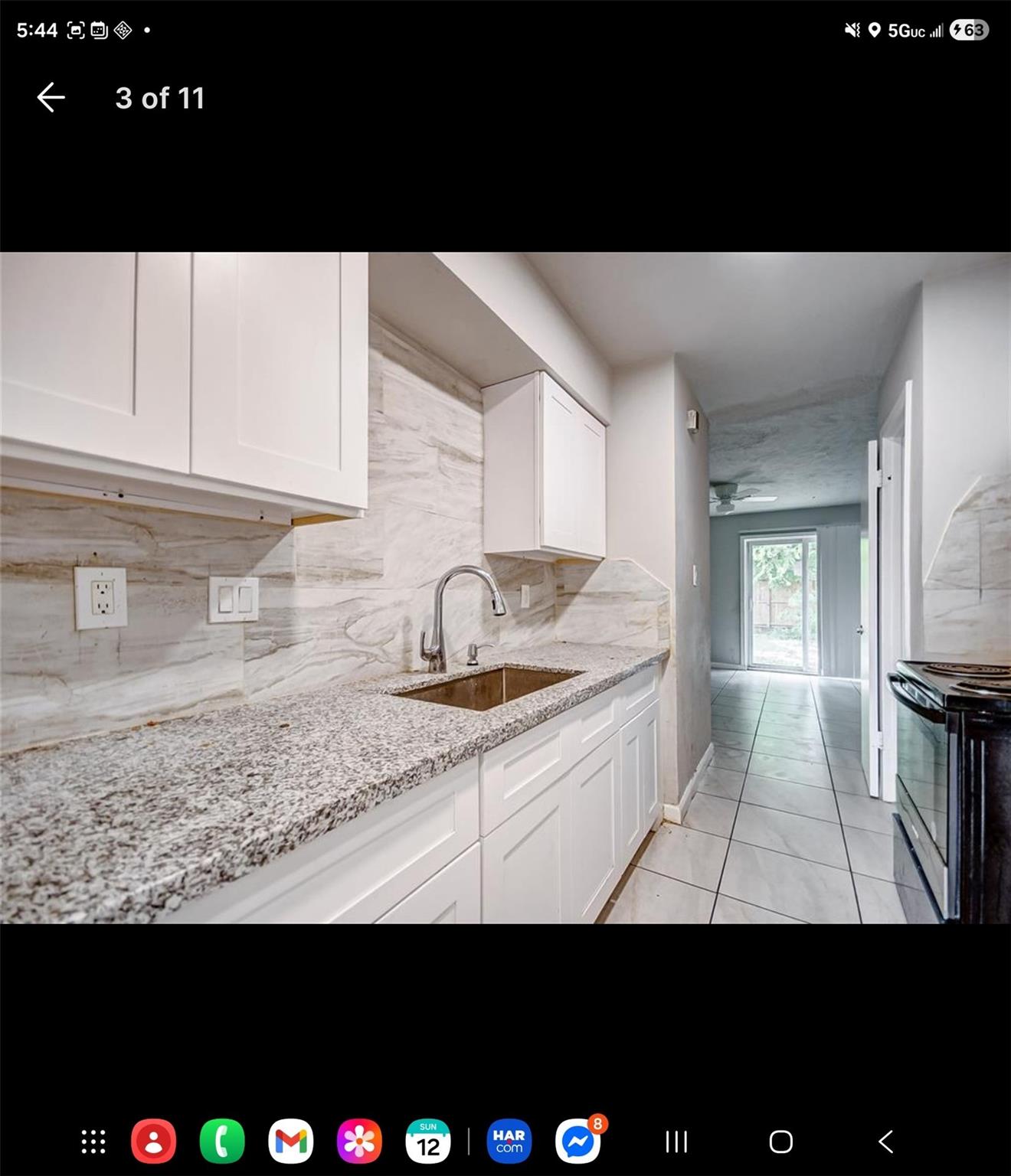This screenshot has width=1011, height=1176.
Task: Open the Phone dialer app
Action: (222, 1142)
